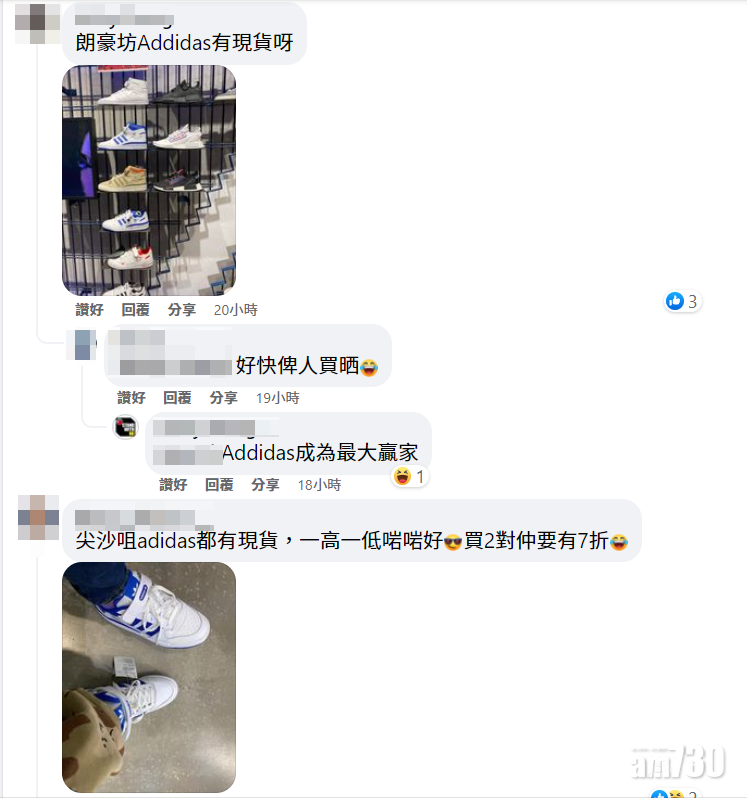View reactions on Addidas成為最大贏家 reply
This screenshot has height=798, width=747.
click(x=409, y=477)
